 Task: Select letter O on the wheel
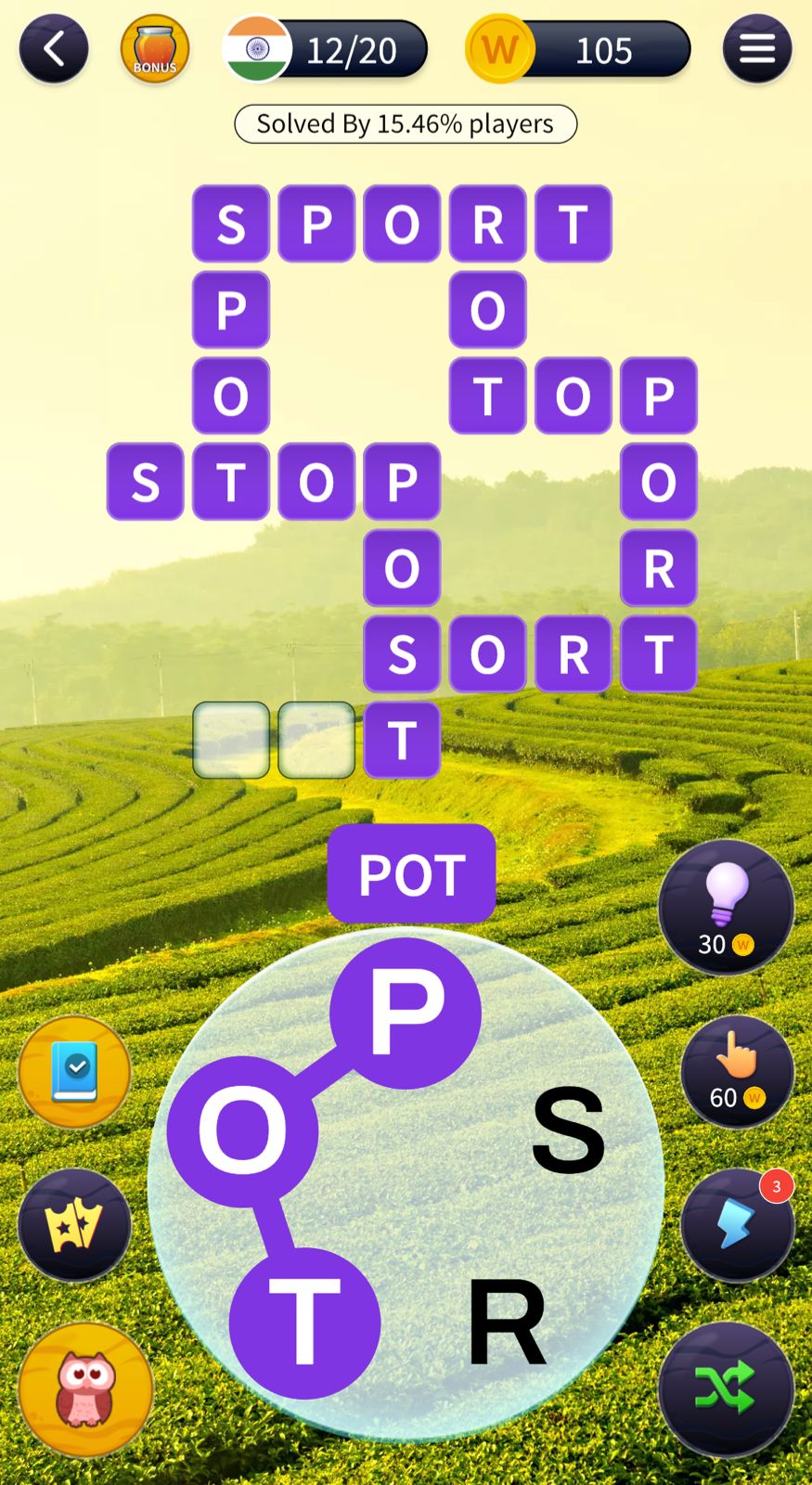coord(243,1131)
